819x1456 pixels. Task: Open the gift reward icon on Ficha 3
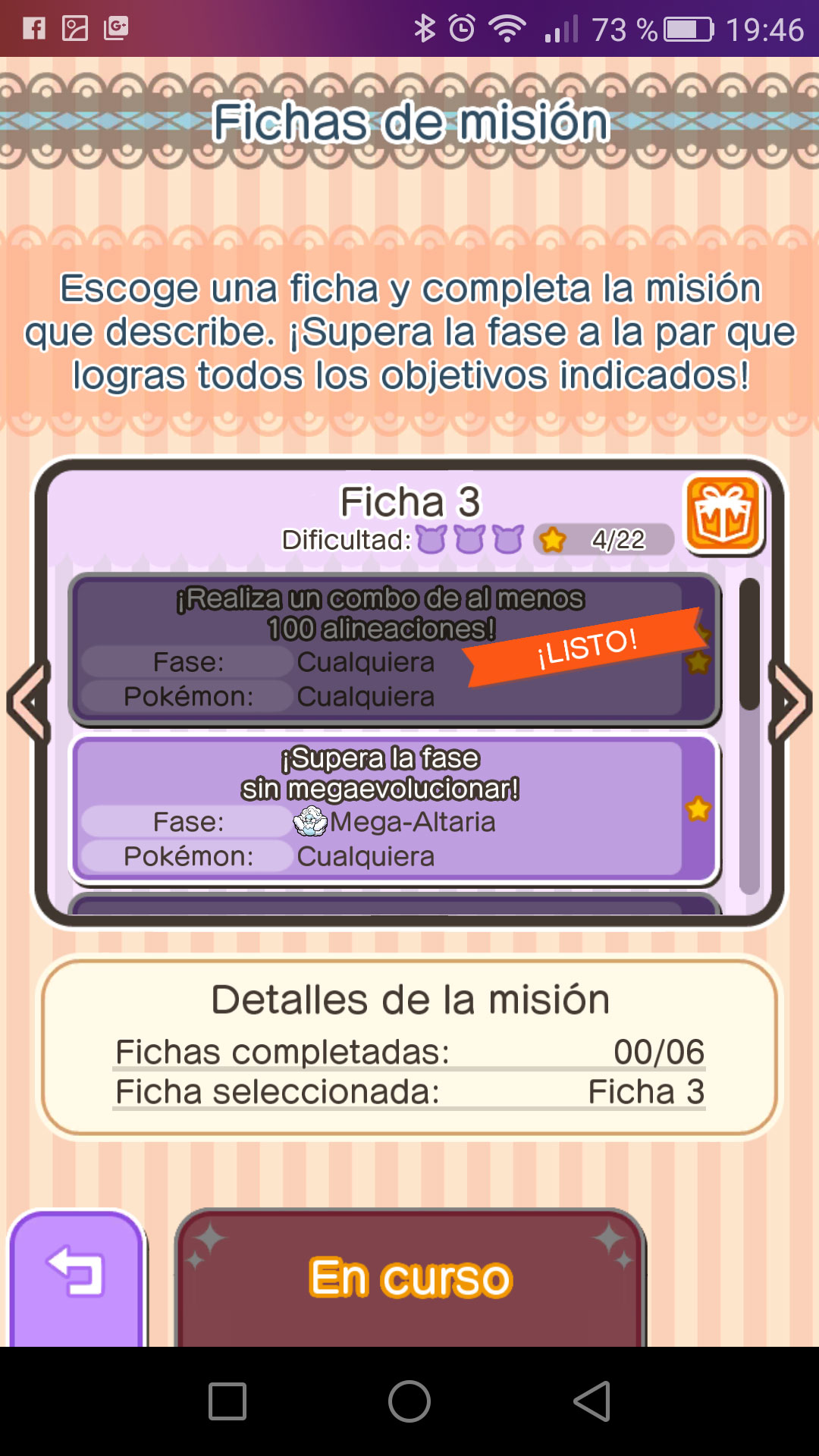point(723,515)
